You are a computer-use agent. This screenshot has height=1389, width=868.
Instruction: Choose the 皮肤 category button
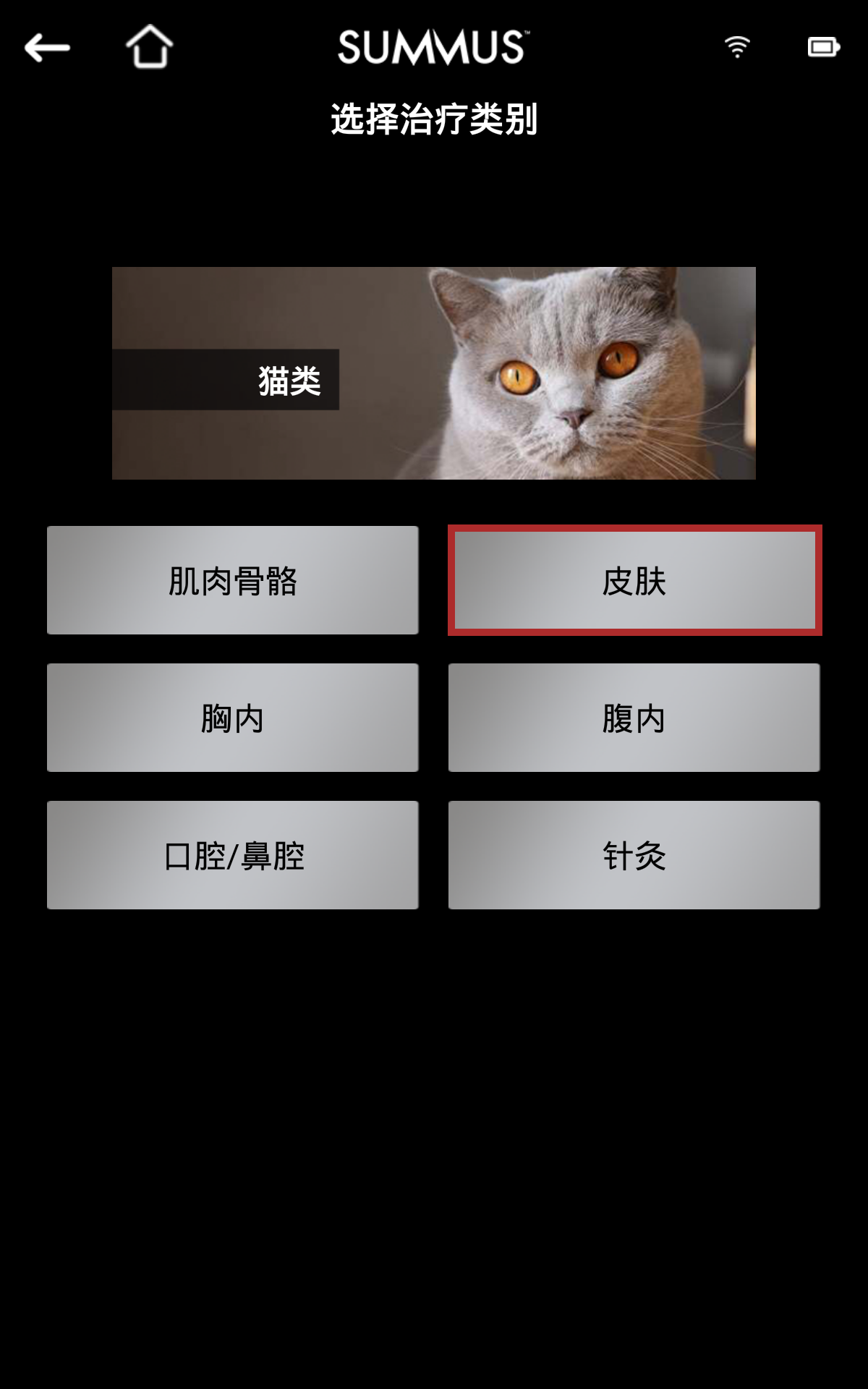point(634,580)
